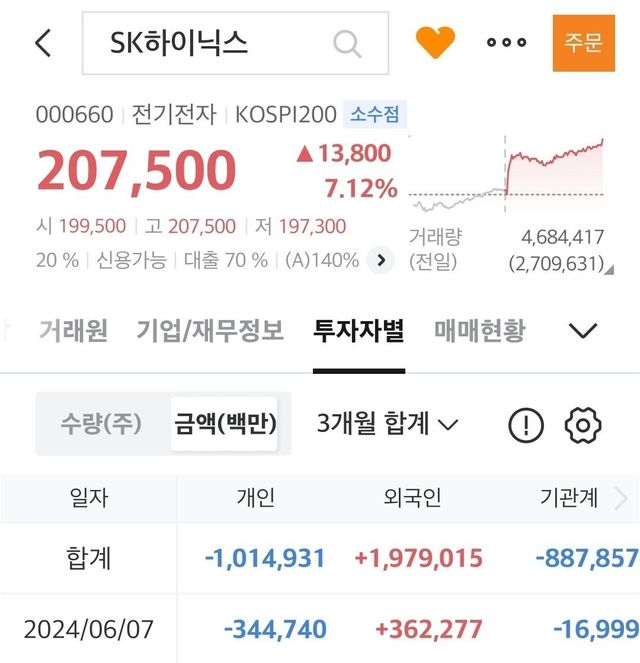Show more columns with the table arrow
This screenshot has height=663, width=640.
[x=621, y=497]
